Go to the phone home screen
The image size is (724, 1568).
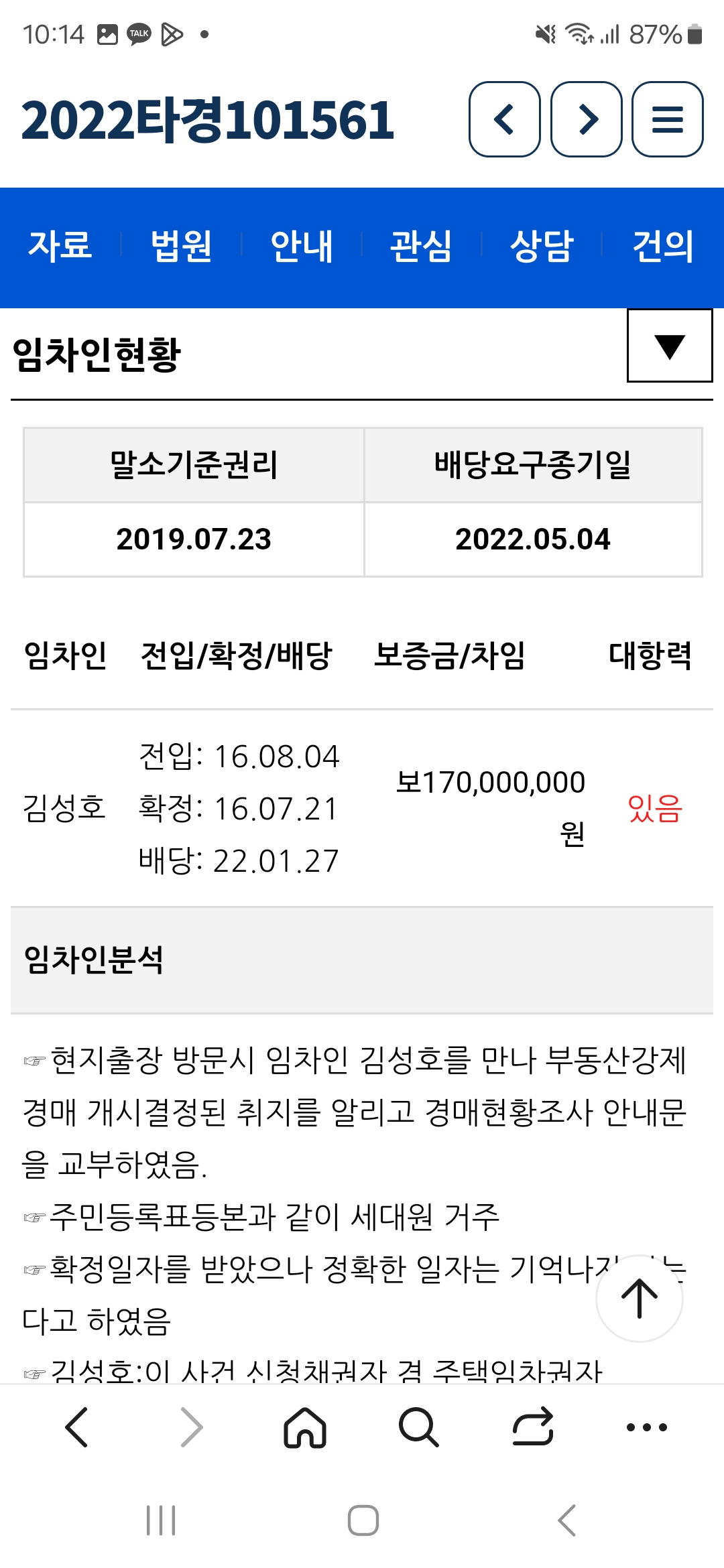pyautogui.click(x=363, y=1520)
